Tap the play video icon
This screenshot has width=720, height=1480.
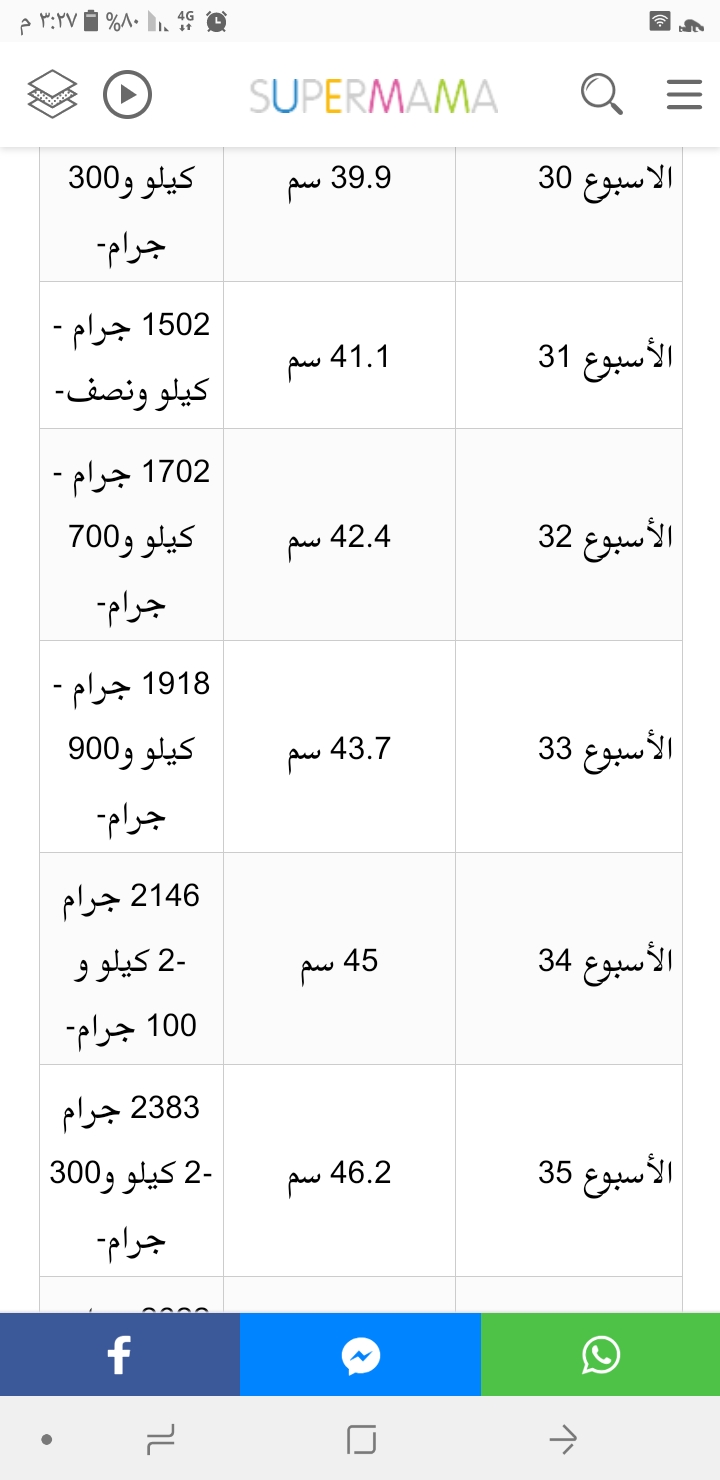127,95
